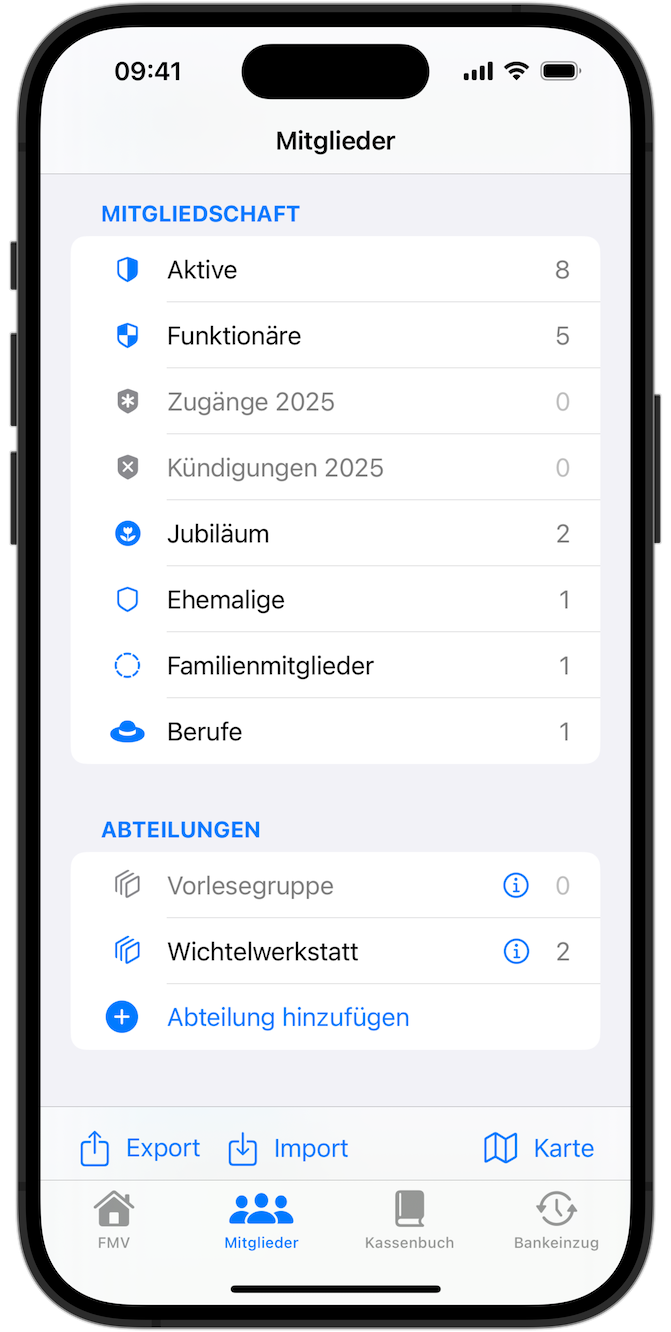Screen dimensions: 671x1332
Task: Open the Aktive members list
Action: 335,270
